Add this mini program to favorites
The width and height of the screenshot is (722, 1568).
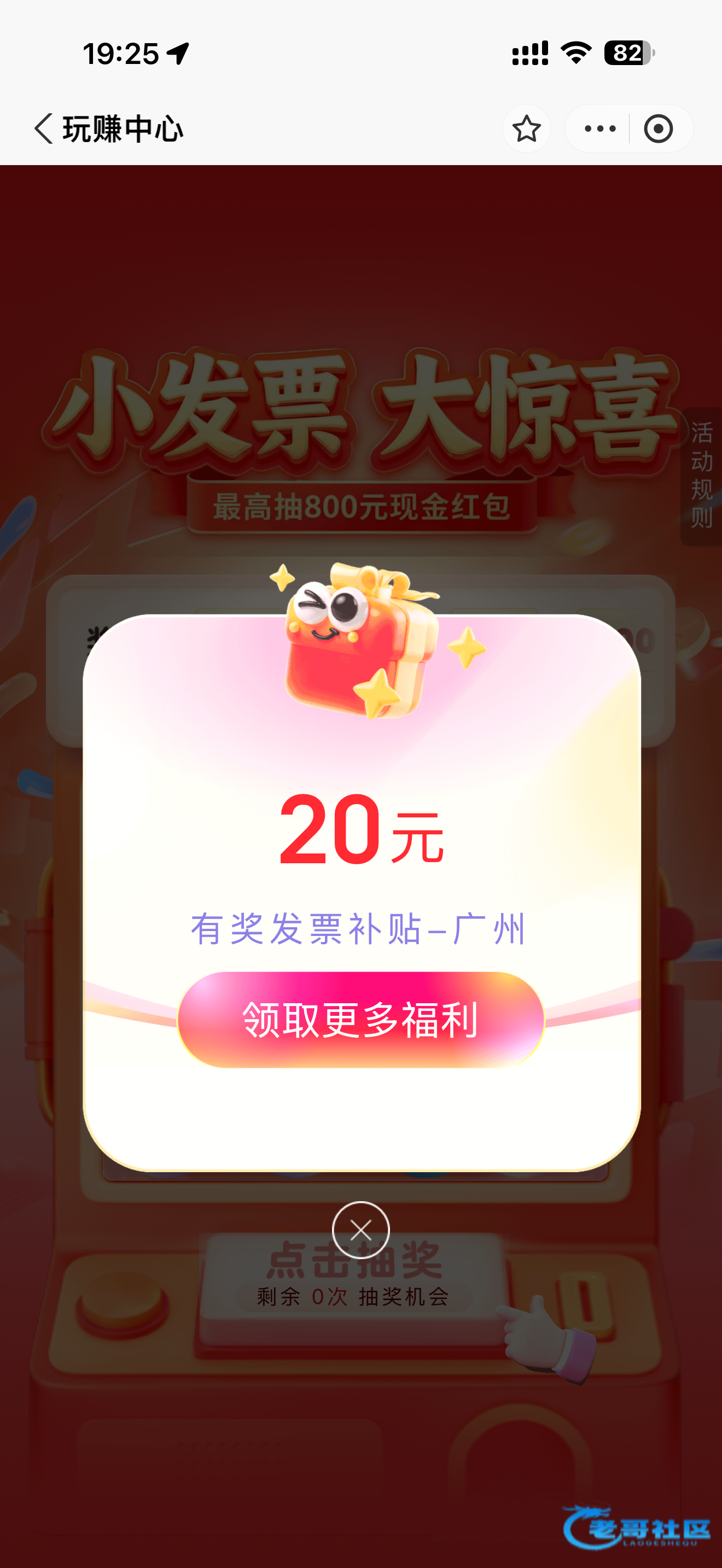point(526,128)
